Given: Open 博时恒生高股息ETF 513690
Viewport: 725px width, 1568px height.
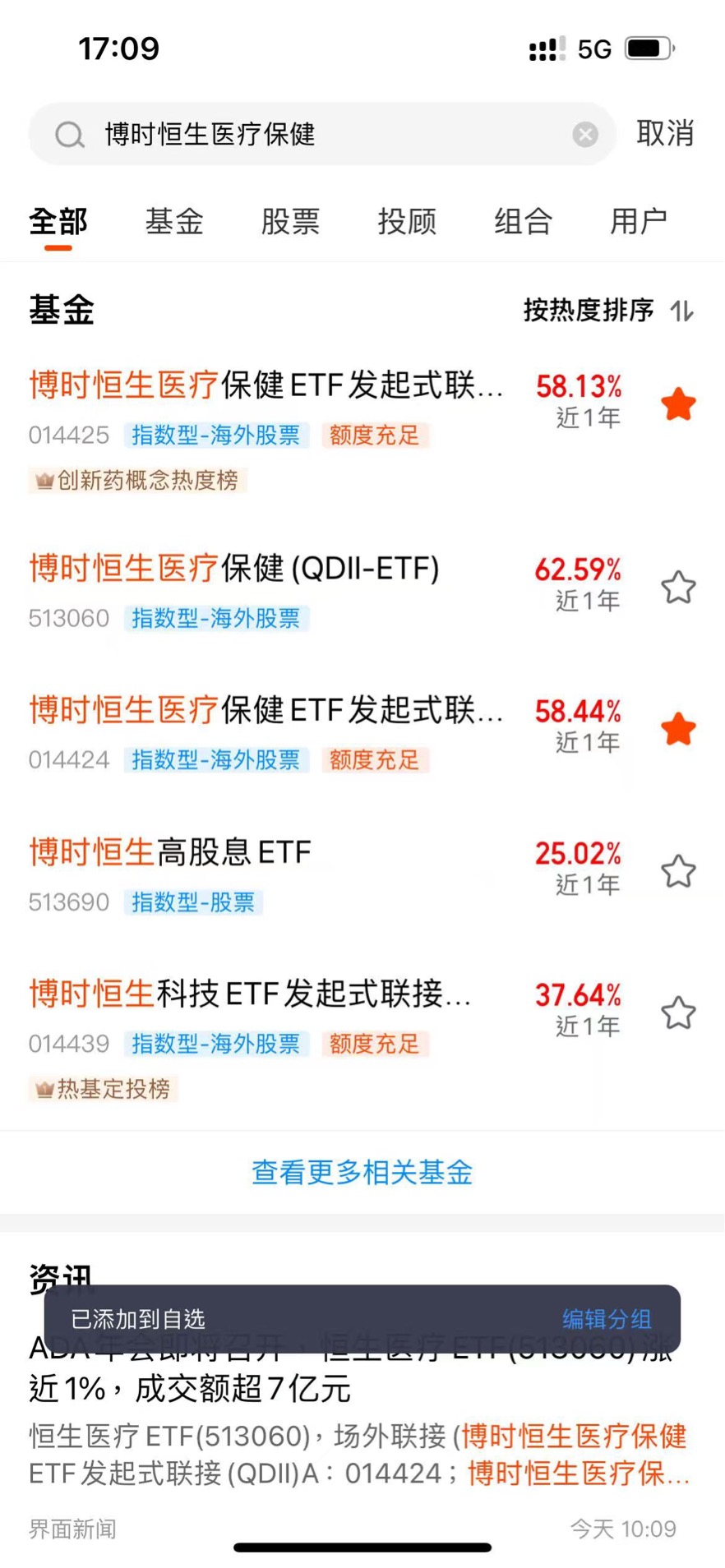Looking at the screenshot, I should click(329, 874).
